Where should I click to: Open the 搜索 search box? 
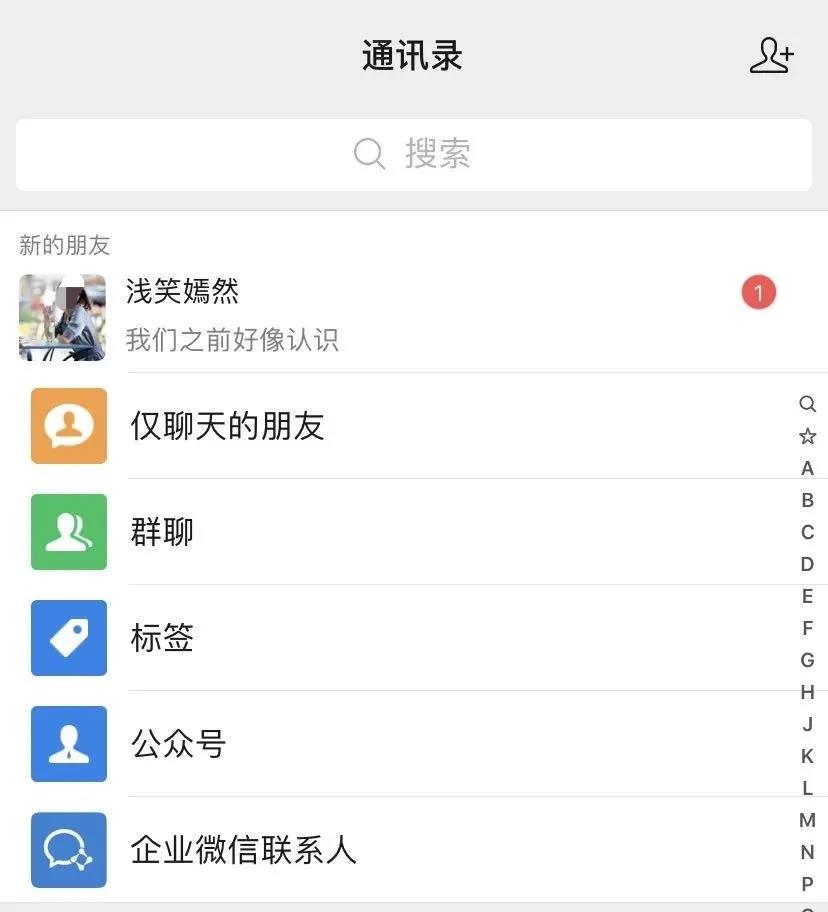tap(413, 154)
